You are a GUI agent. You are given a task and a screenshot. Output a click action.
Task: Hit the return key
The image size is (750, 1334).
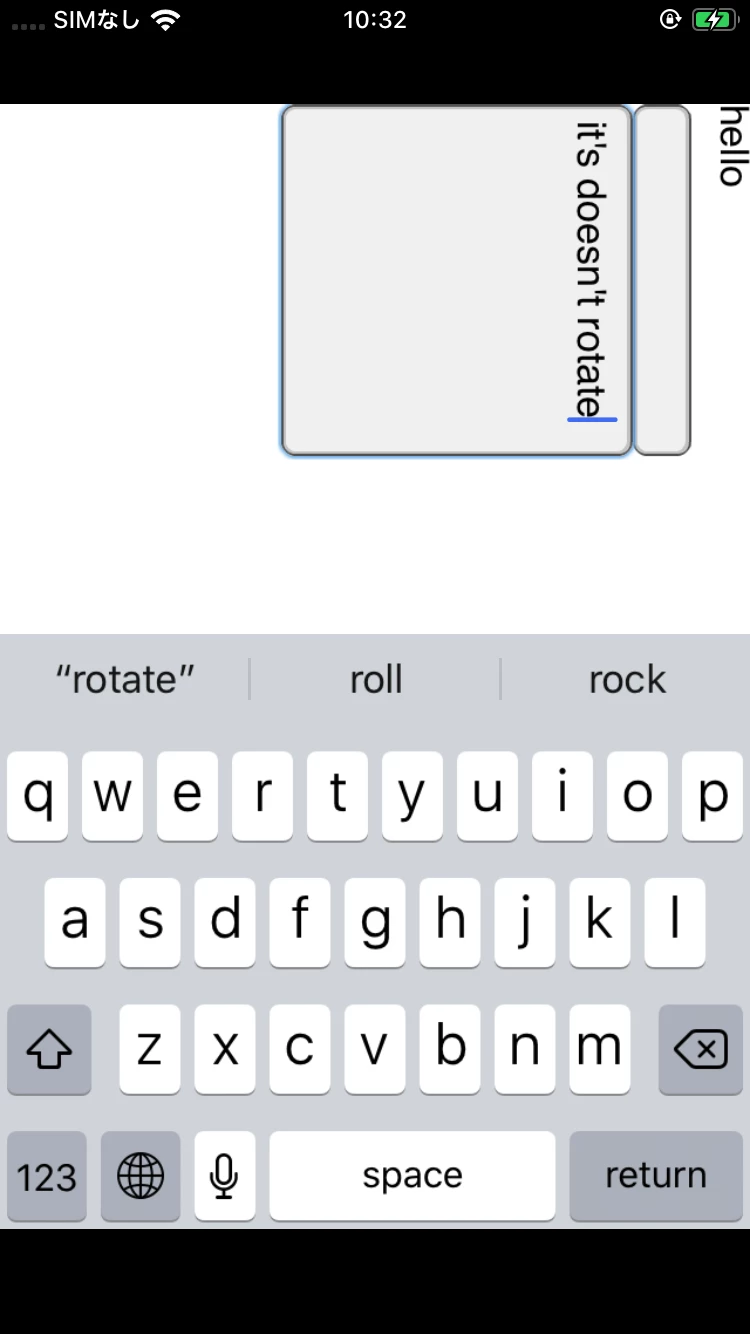(655, 1176)
